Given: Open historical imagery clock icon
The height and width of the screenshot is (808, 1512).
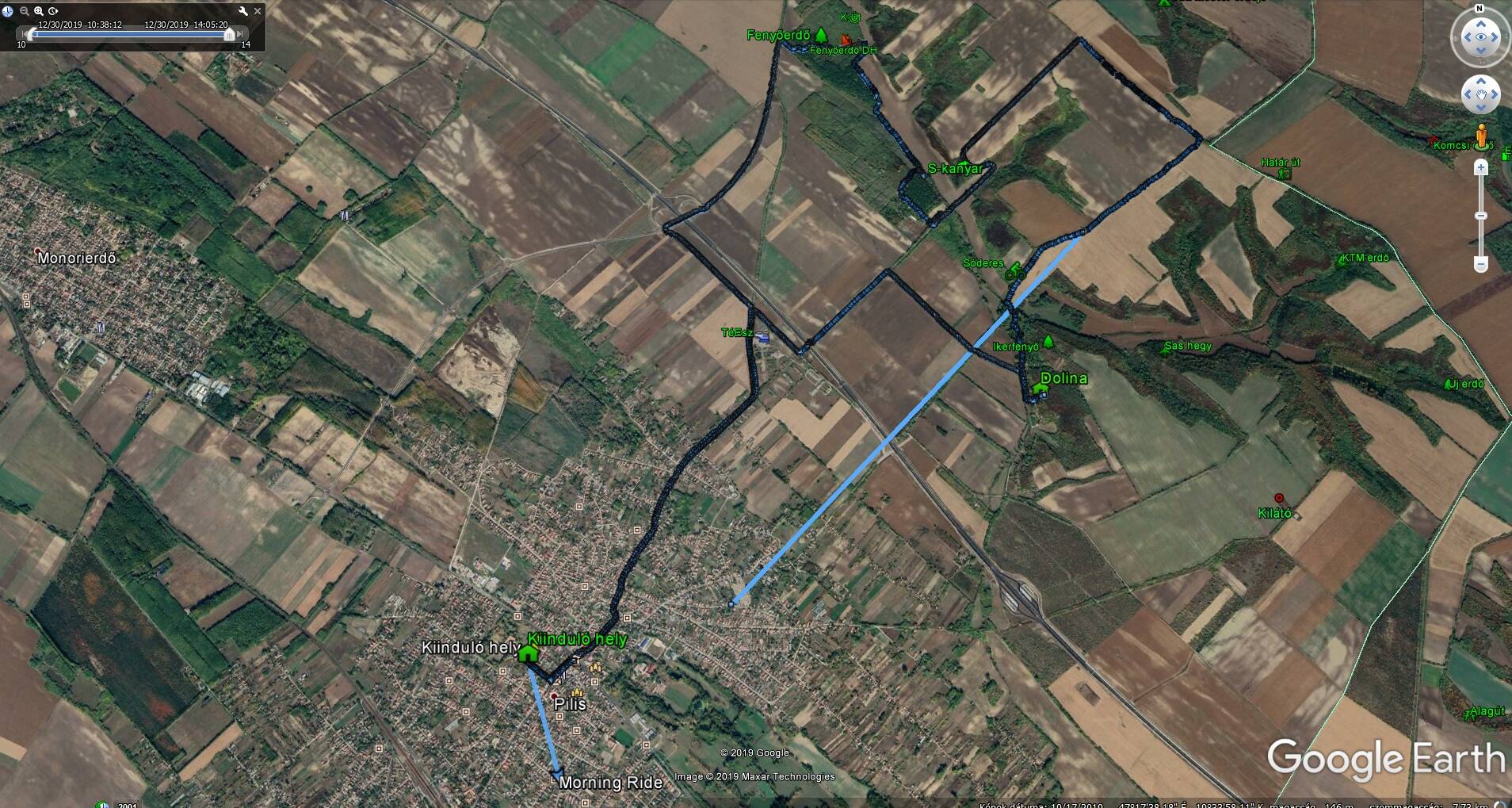Looking at the screenshot, I should click(8, 11).
